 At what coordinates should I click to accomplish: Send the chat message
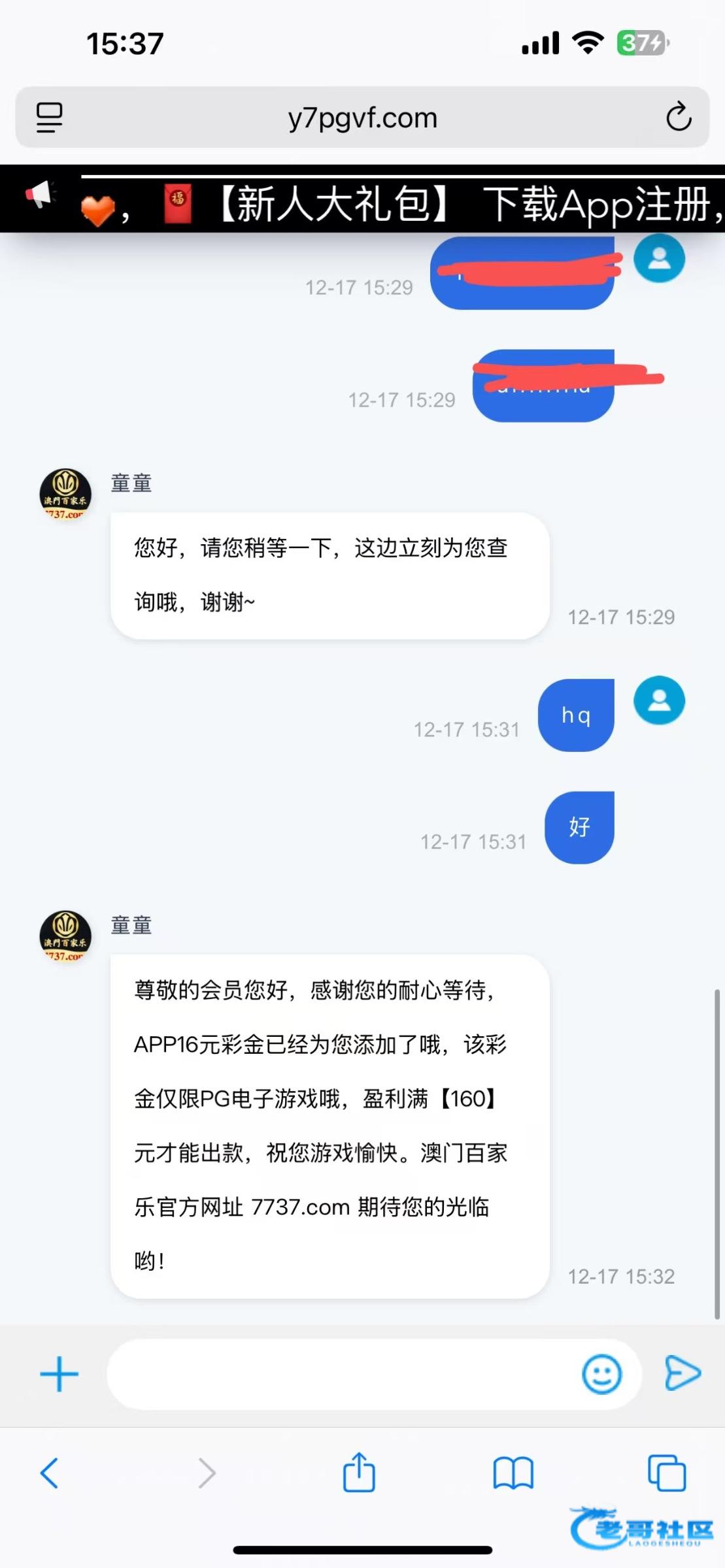(683, 1373)
